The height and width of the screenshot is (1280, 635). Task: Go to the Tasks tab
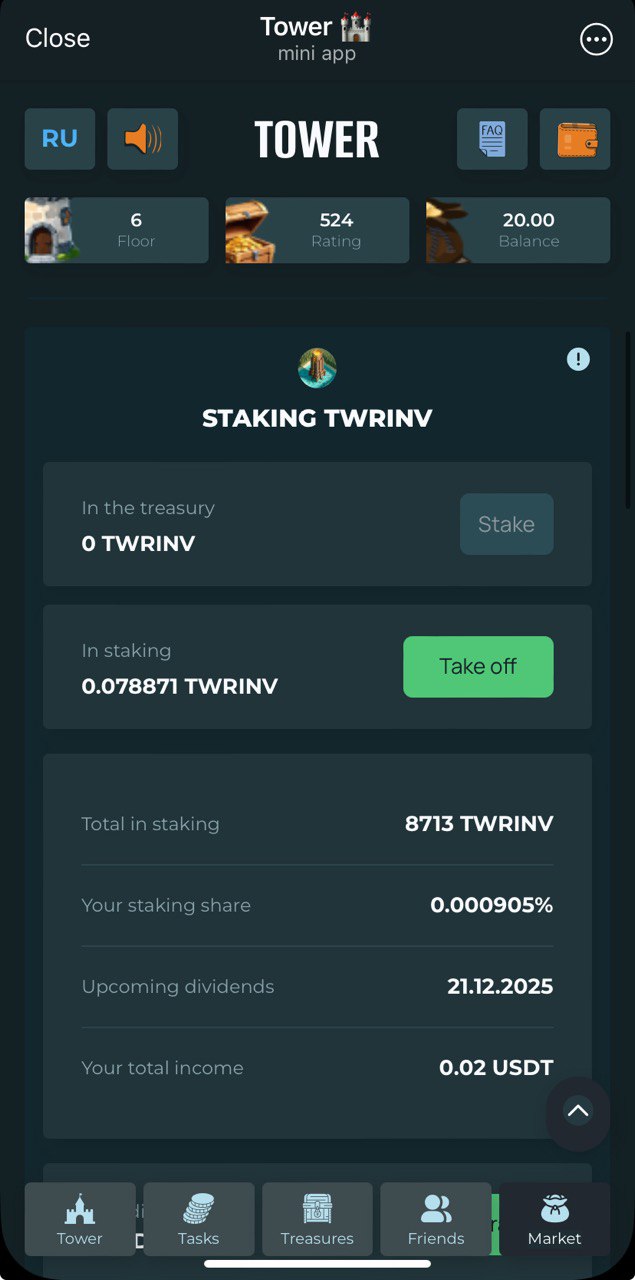[x=198, y=1219]
